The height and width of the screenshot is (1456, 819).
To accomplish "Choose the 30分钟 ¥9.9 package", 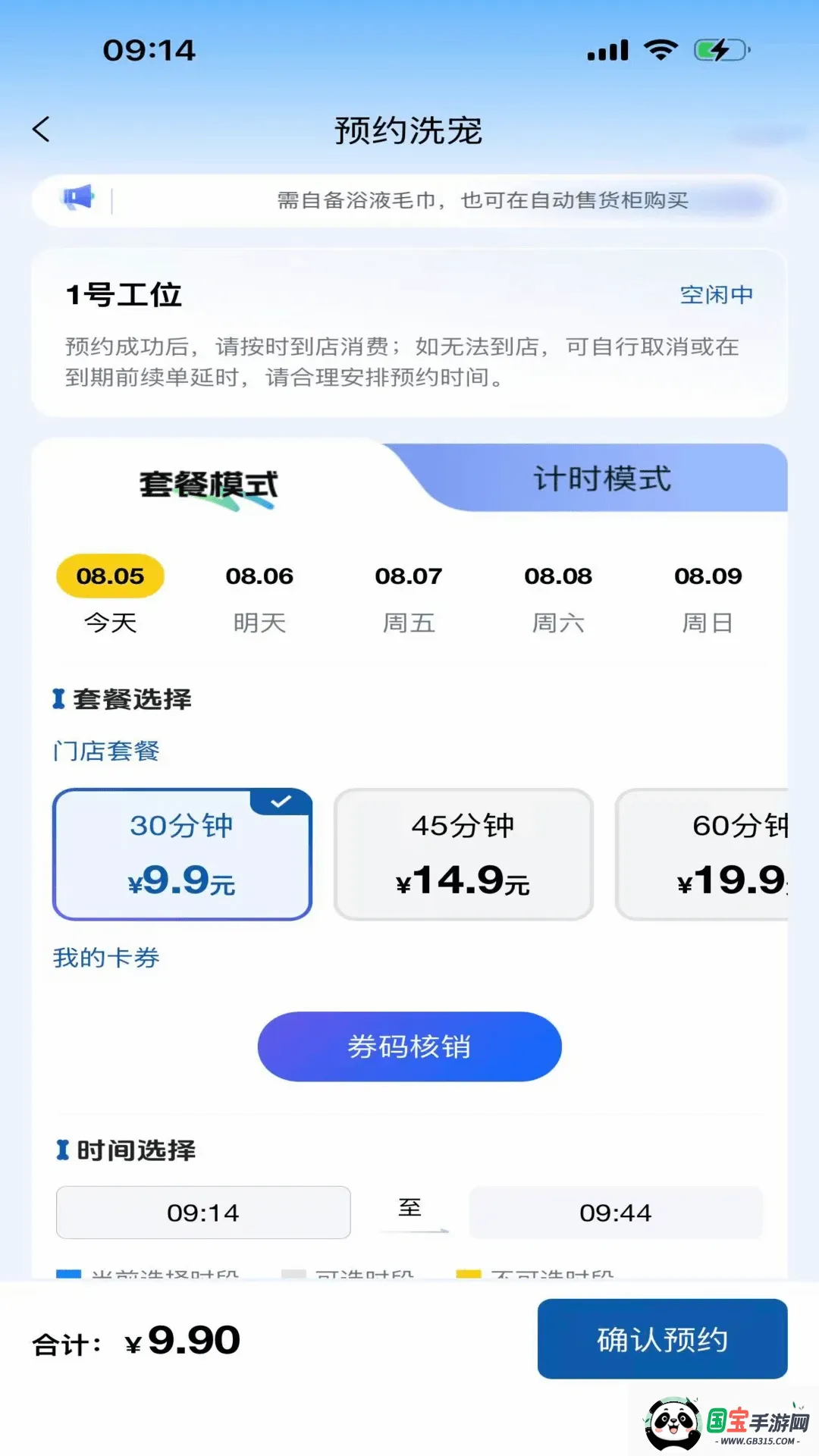I will point(182,854).
